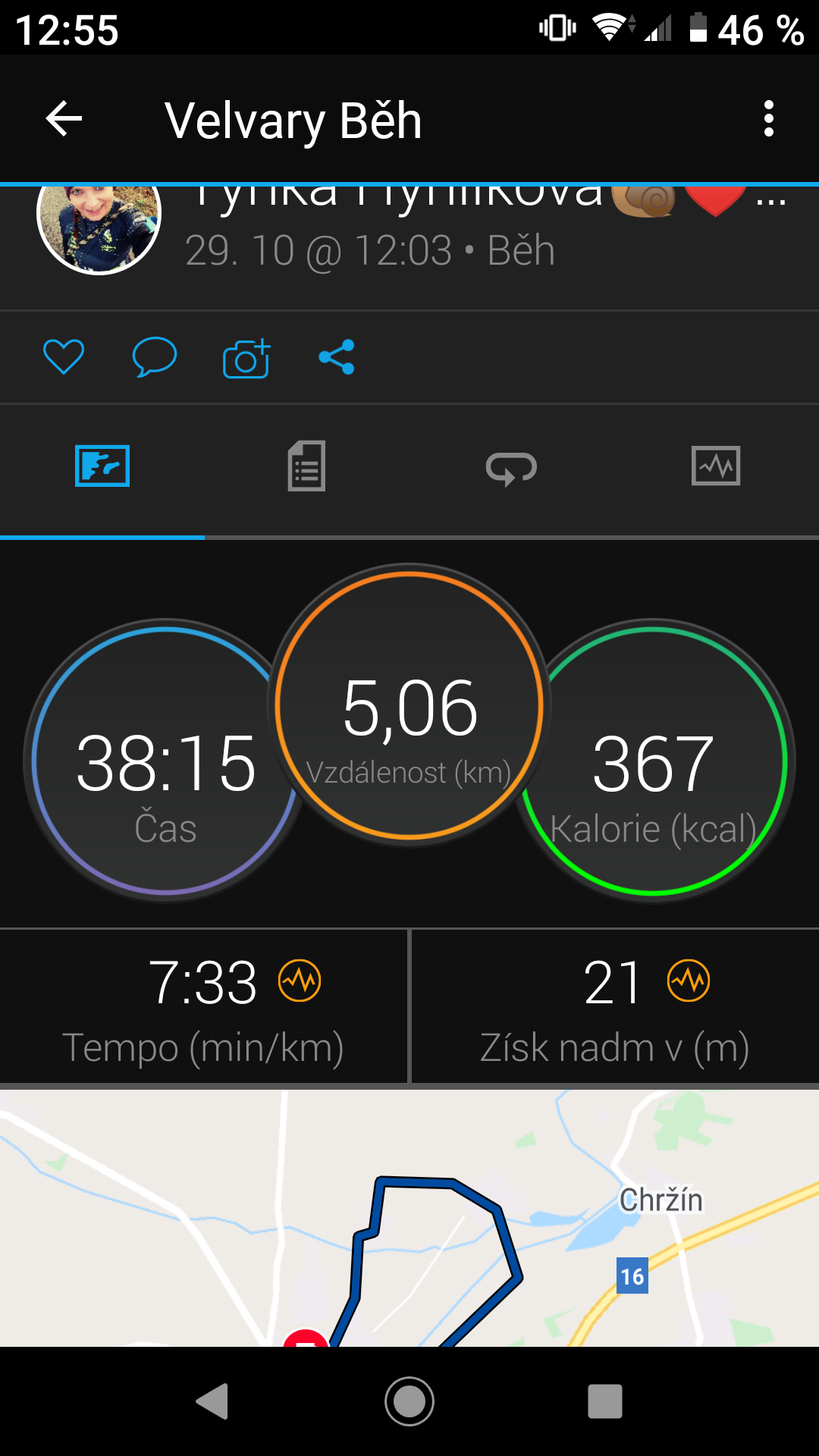The height and width of the screenshot is (1456, 819).
Task: Share the Velvary Běh activity
Action: click(x=337, y=357)
